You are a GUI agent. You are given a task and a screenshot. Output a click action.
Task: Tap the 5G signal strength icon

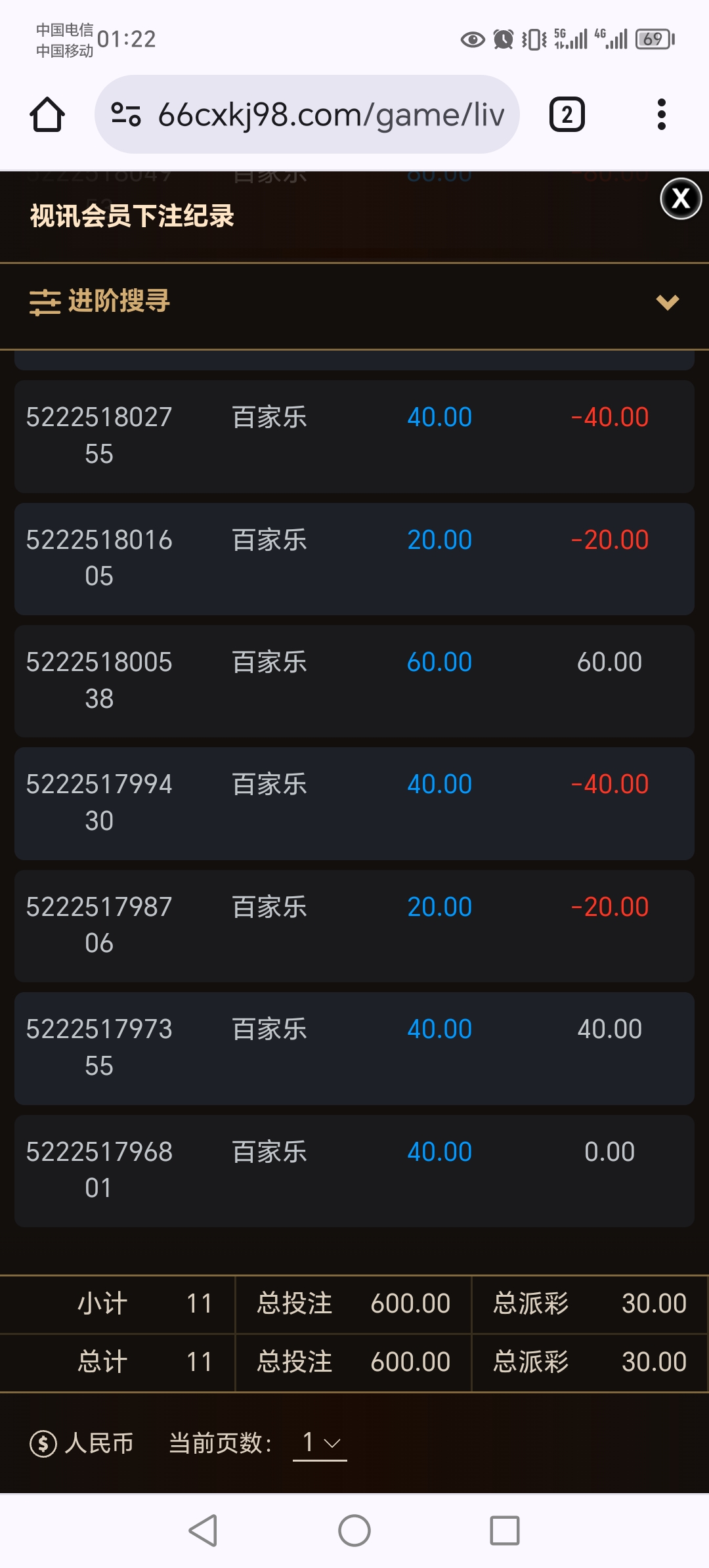(569, 38)
